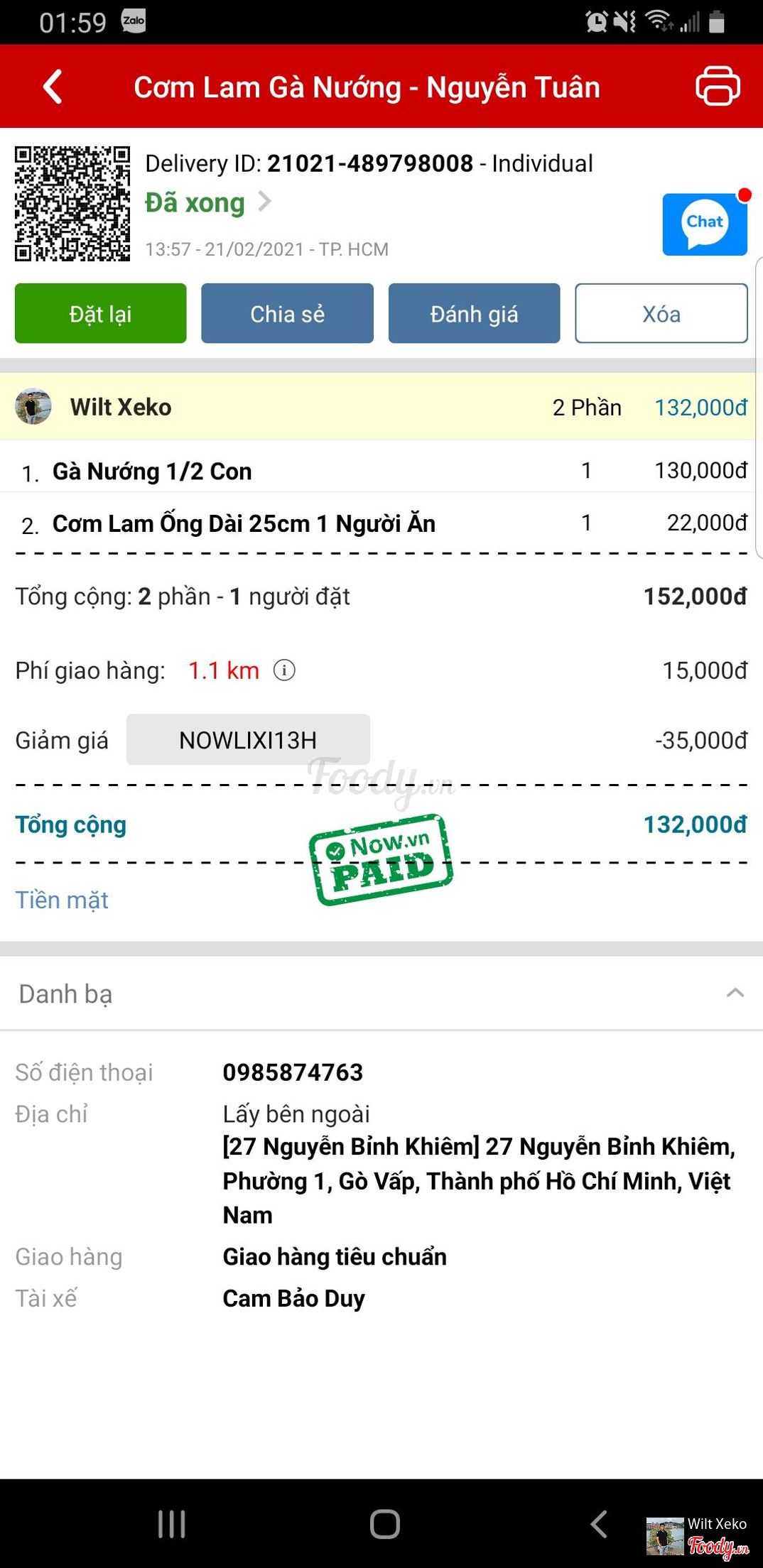Screen dimensions: 763x1568
Task: Tap the system home button
Action: (384, 1523)
